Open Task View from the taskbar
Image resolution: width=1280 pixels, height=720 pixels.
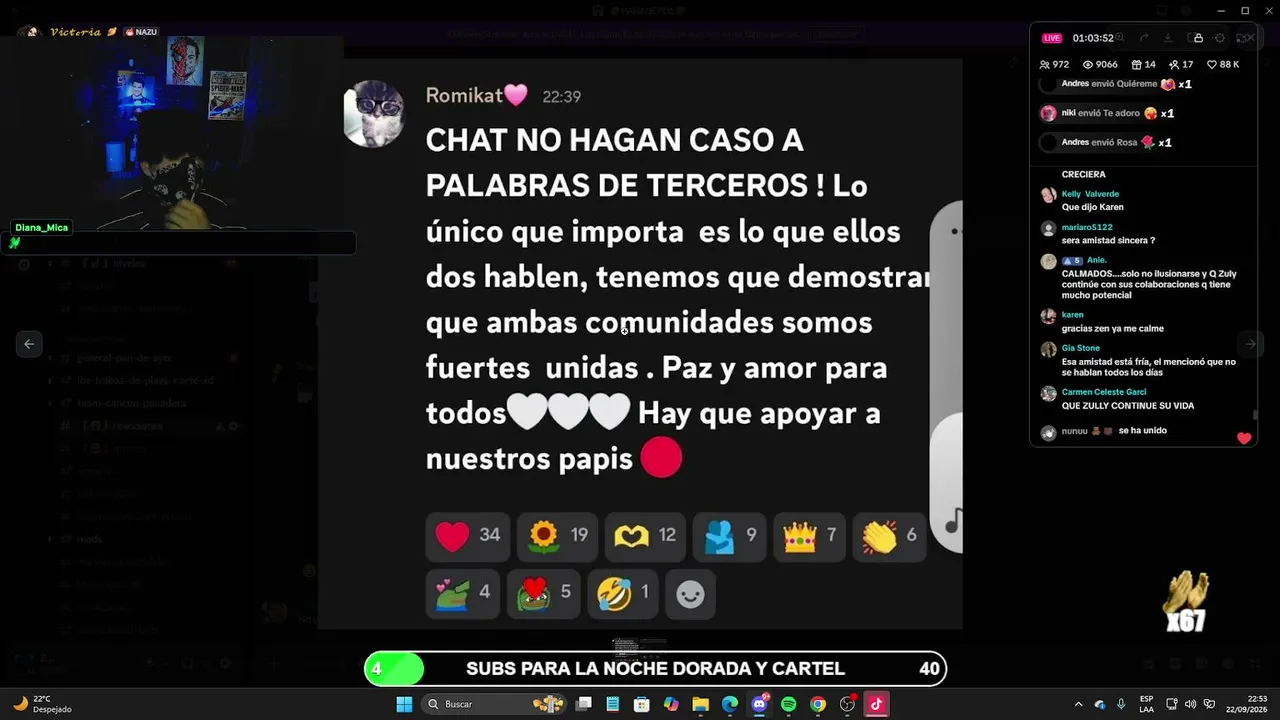[584, 704]
